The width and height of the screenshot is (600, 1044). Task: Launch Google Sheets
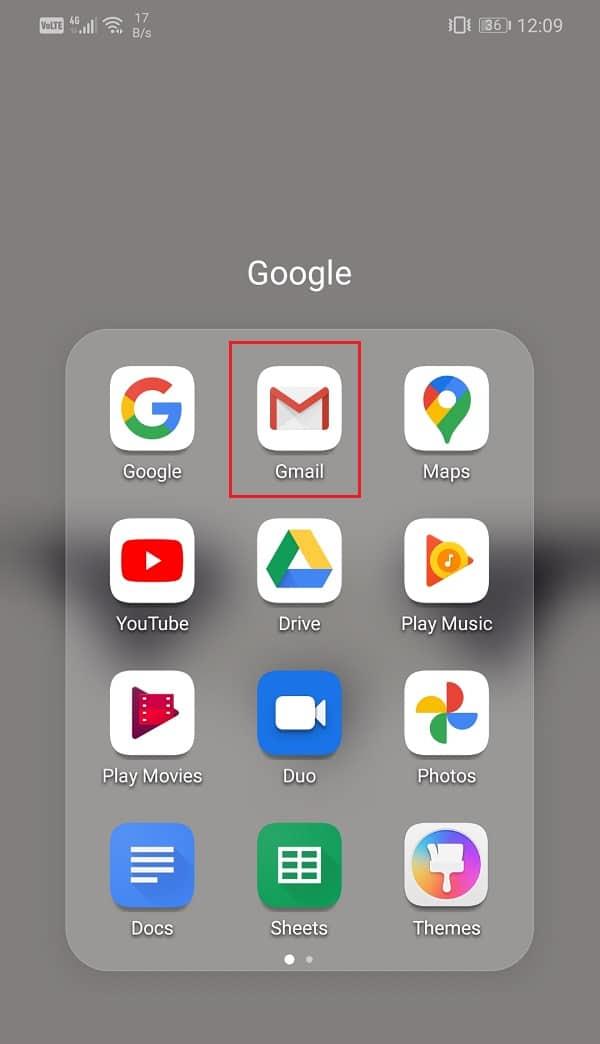(x=299, y=865)
